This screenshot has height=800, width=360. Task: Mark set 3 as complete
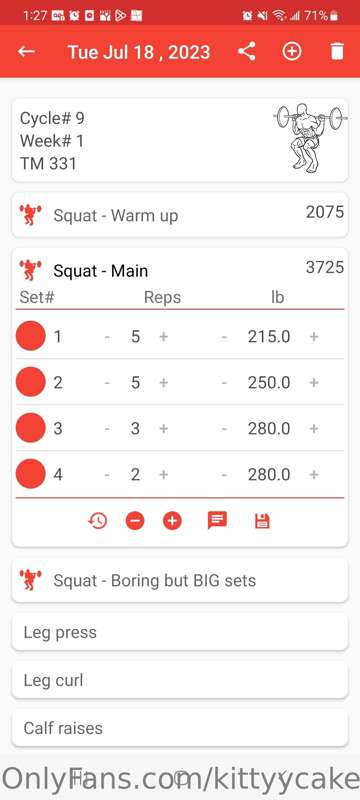(x=31, y=428)
